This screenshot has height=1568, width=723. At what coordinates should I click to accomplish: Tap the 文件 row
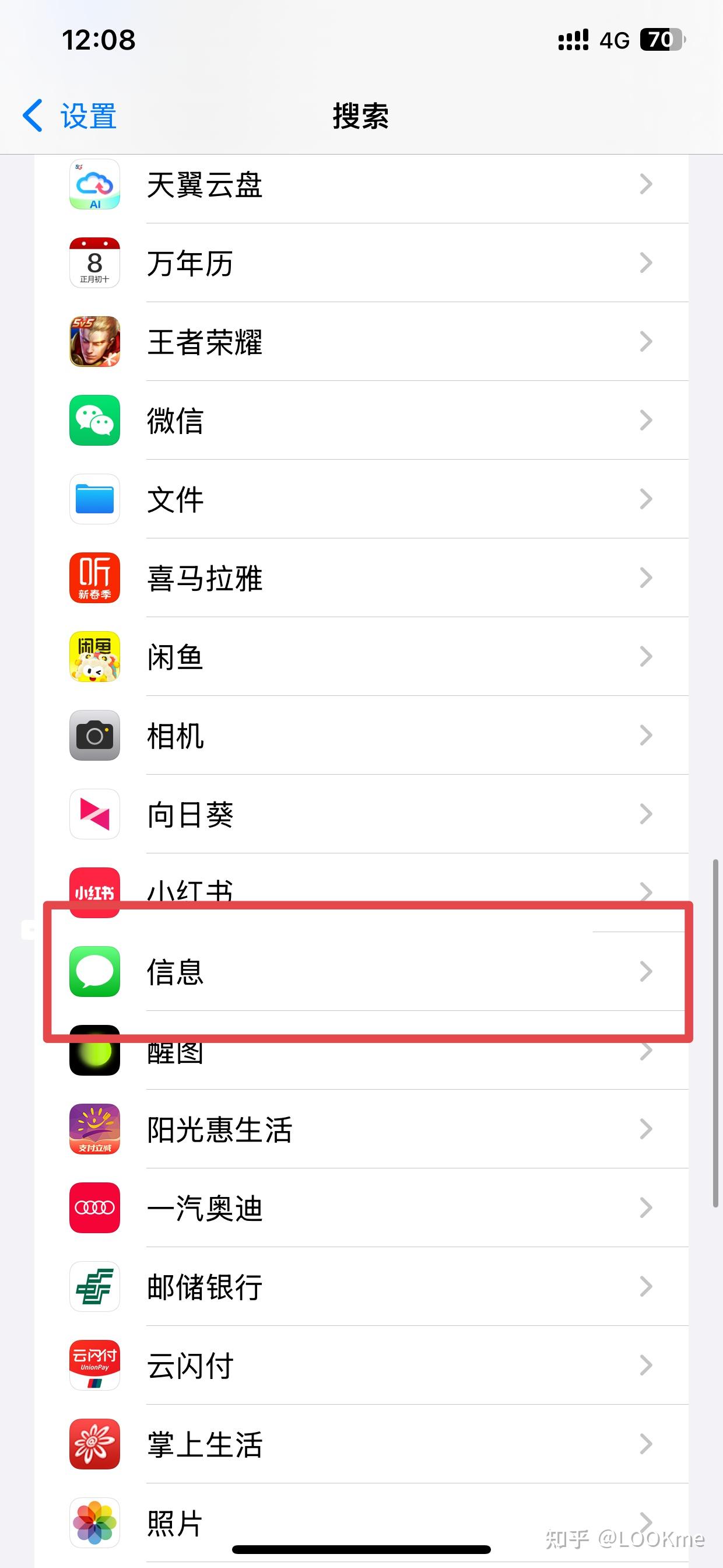[x=361, y=499]
